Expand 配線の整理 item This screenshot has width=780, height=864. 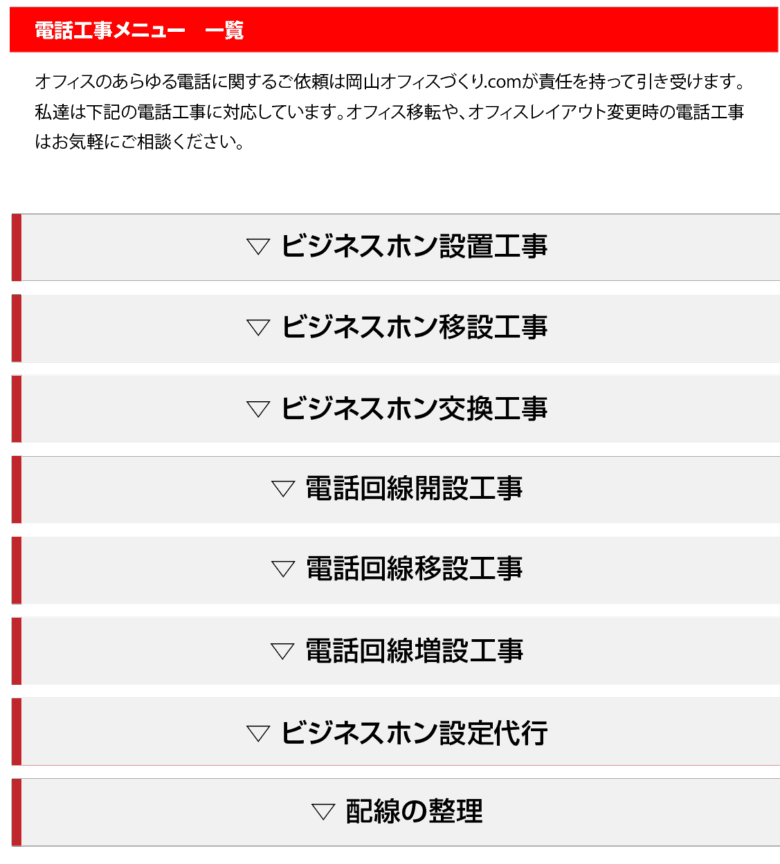point(398,812)
